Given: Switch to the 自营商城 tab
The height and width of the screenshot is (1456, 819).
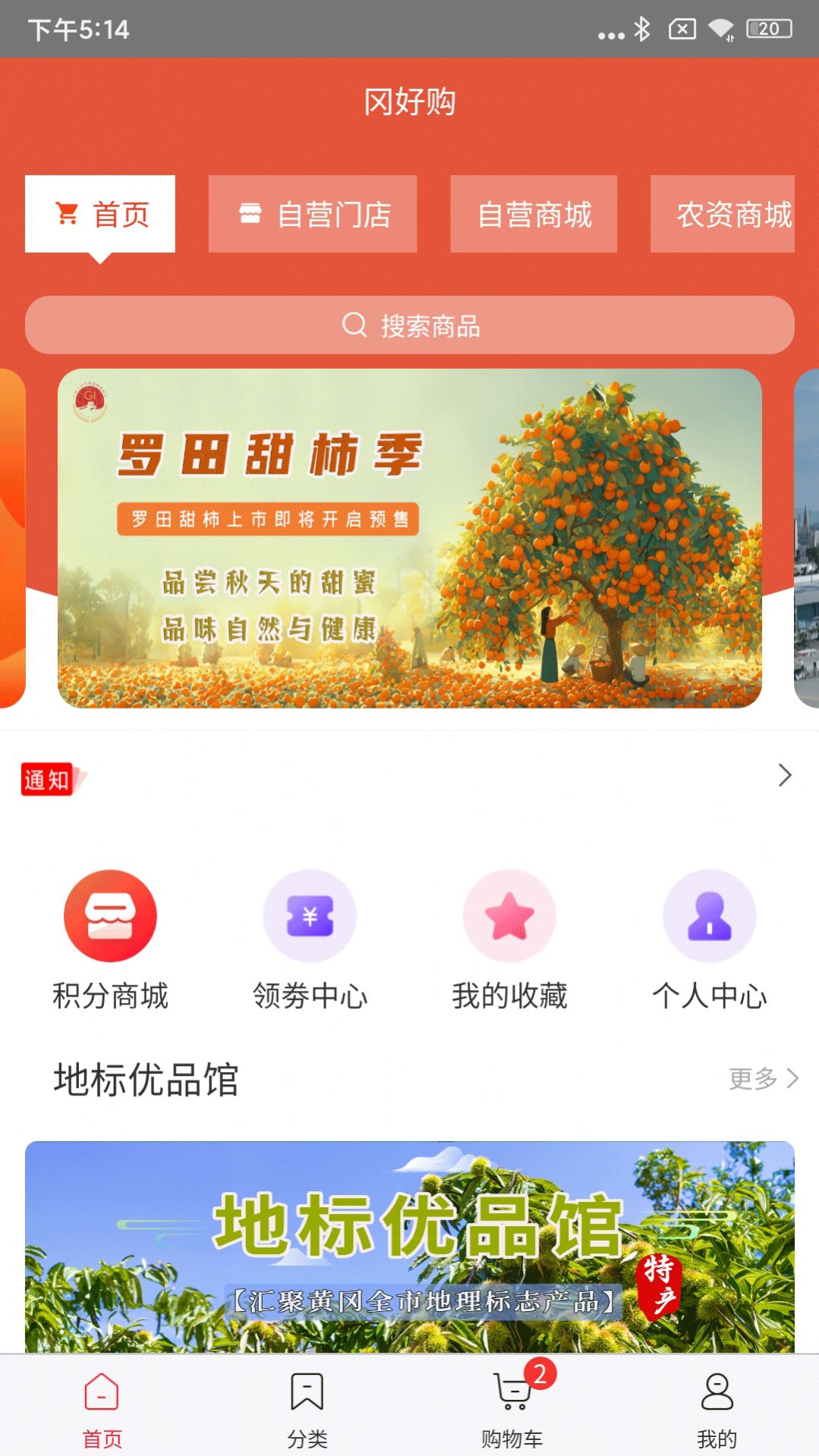Looking at the screenshot, I should tap(533, 213).
